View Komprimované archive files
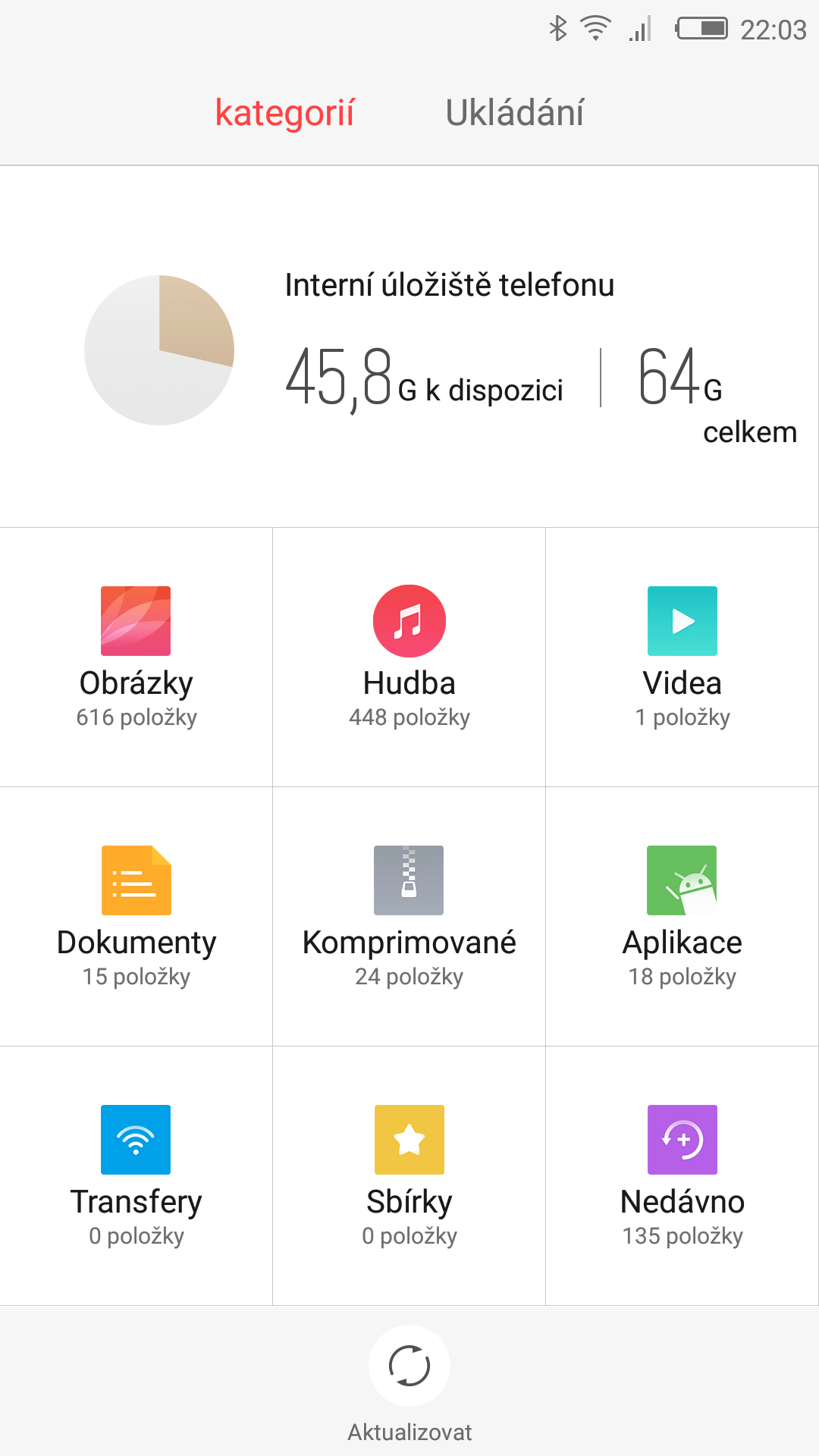This screenshot has width=819, height=1456. 409,917
